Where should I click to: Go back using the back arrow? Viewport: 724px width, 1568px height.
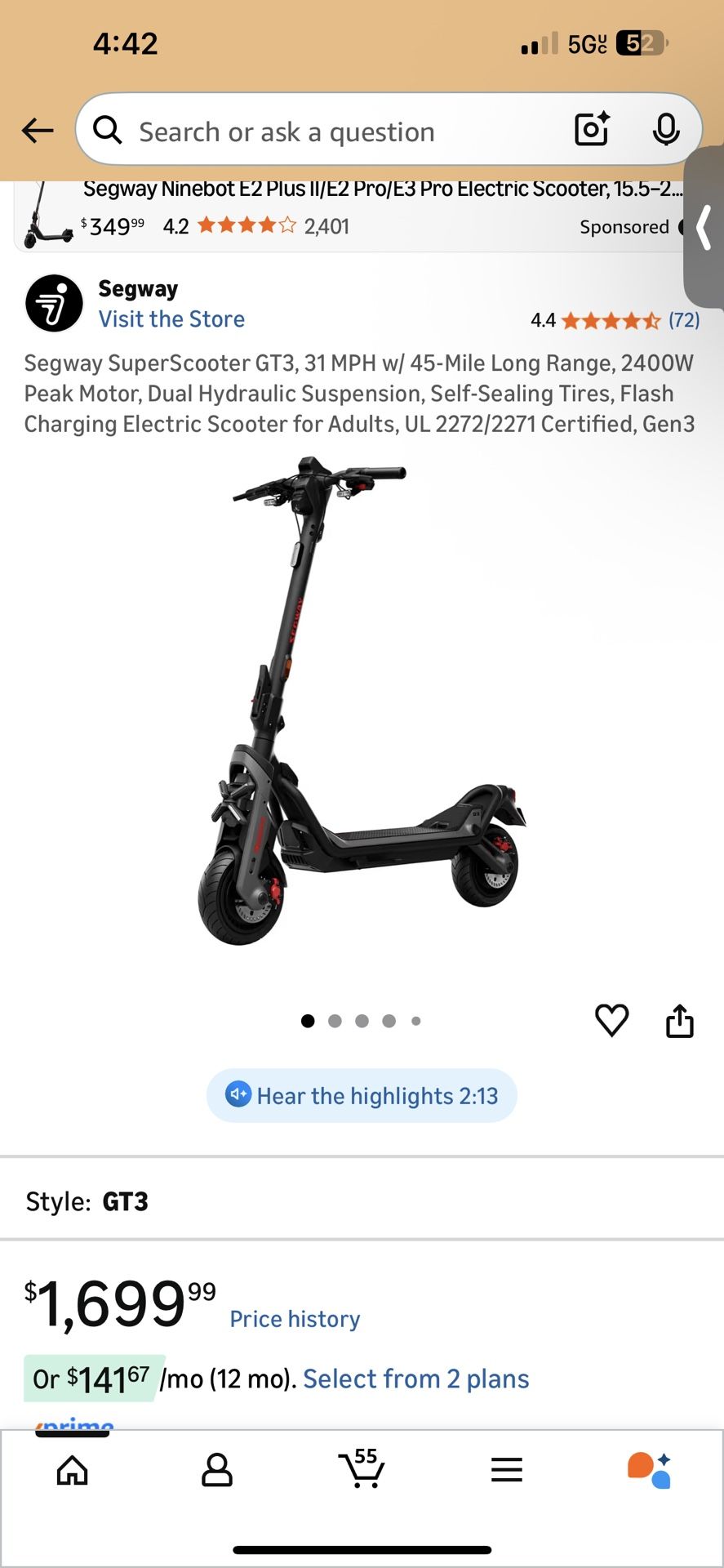pyautogui.click(x=38, y=131)
